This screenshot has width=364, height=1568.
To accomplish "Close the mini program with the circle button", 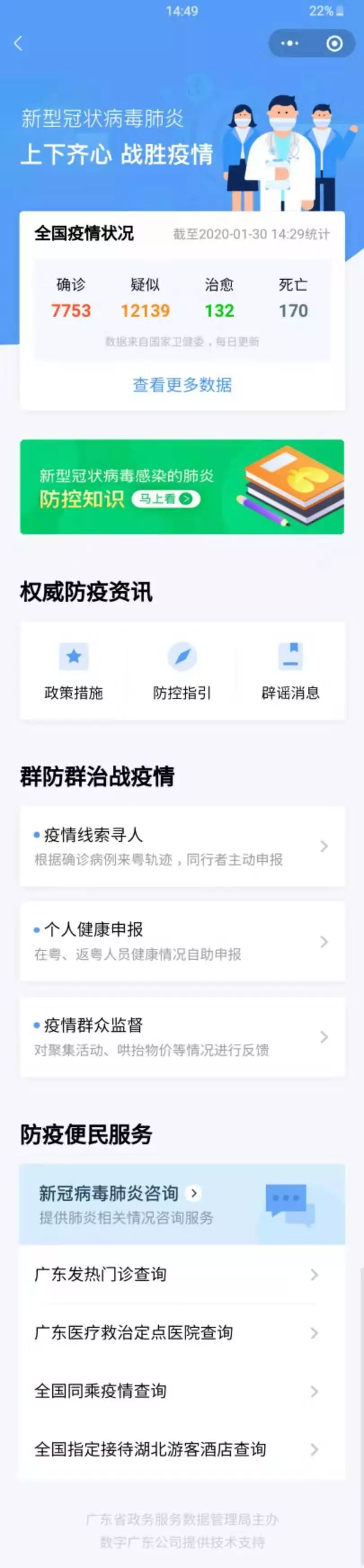I will (334, 44).
